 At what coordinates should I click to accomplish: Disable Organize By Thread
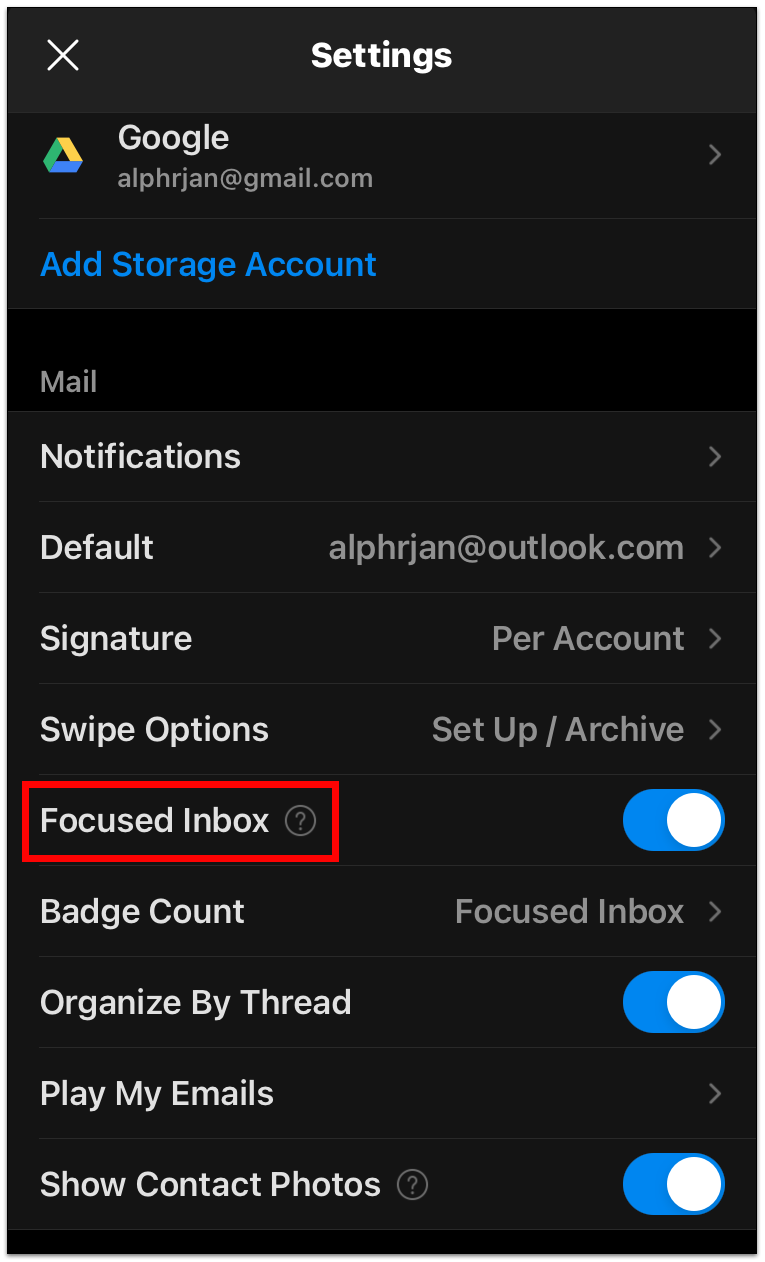674,1003
